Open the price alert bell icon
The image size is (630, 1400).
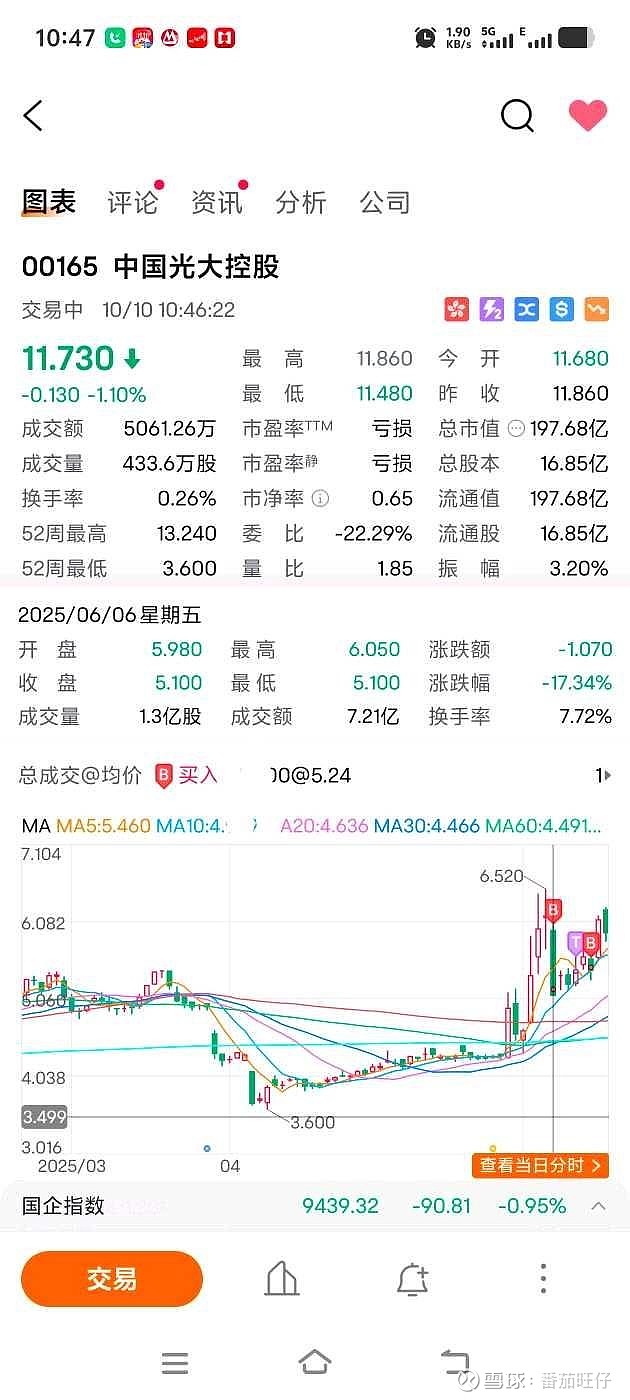(412, 1279)
